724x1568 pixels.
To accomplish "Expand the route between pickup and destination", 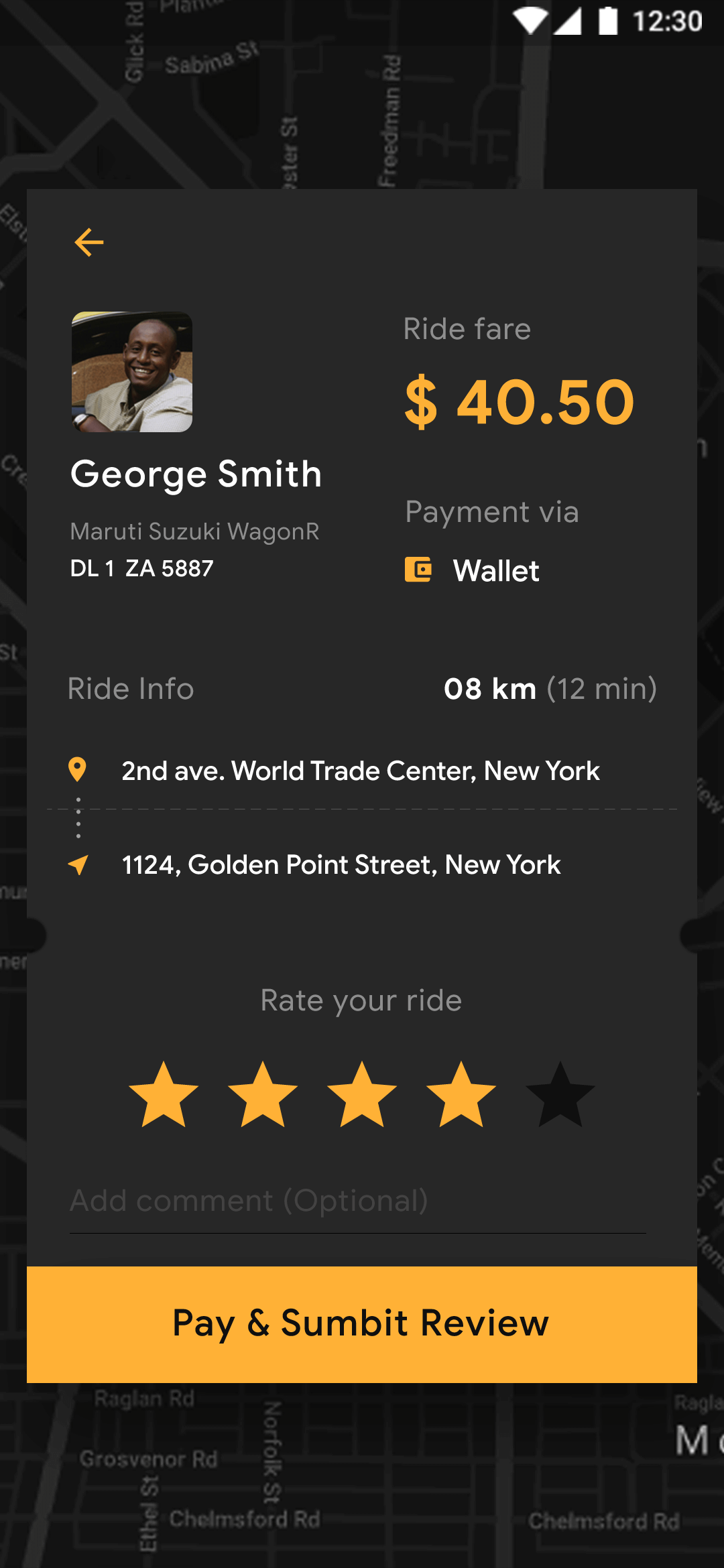I will tap(362, 811).
